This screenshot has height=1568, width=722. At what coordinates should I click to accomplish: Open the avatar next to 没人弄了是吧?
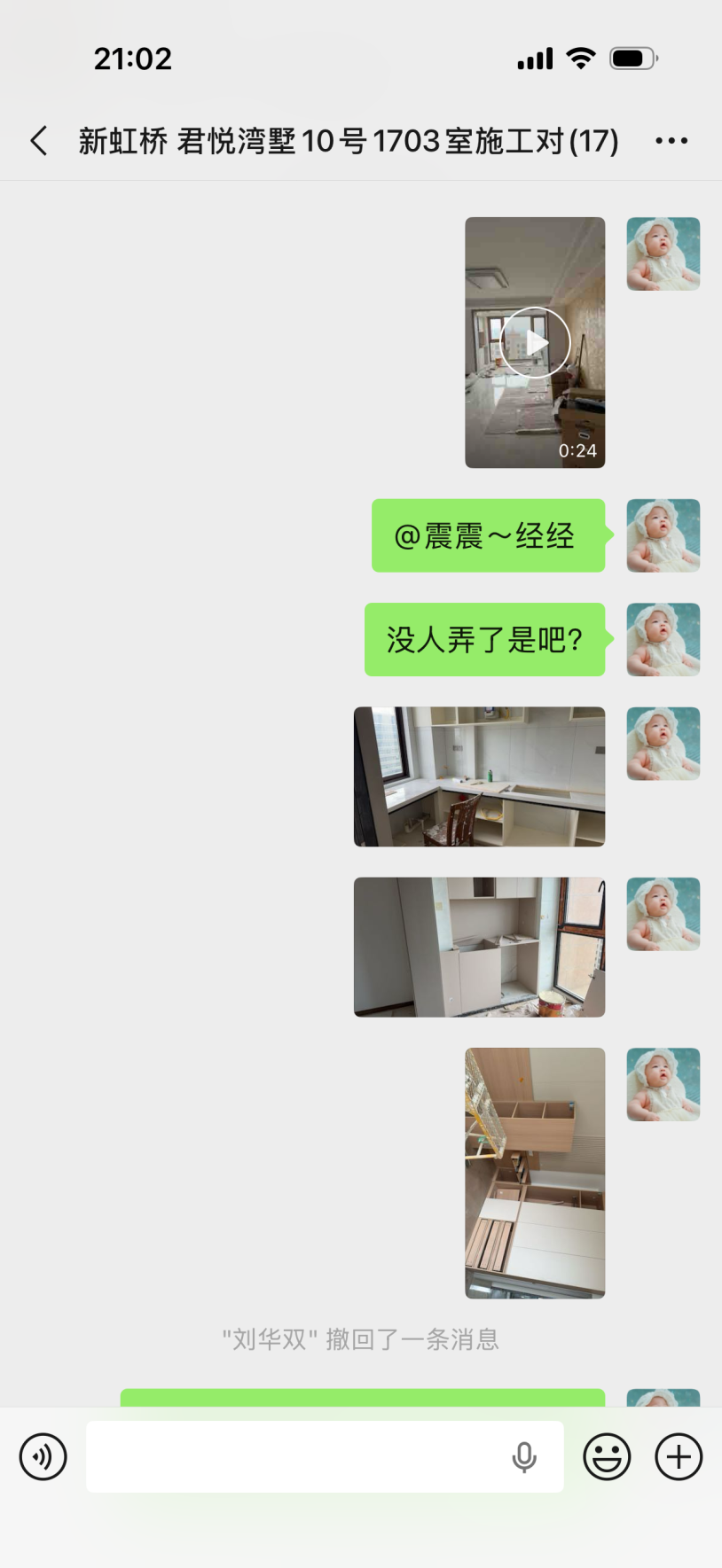(x=663, y=640)
